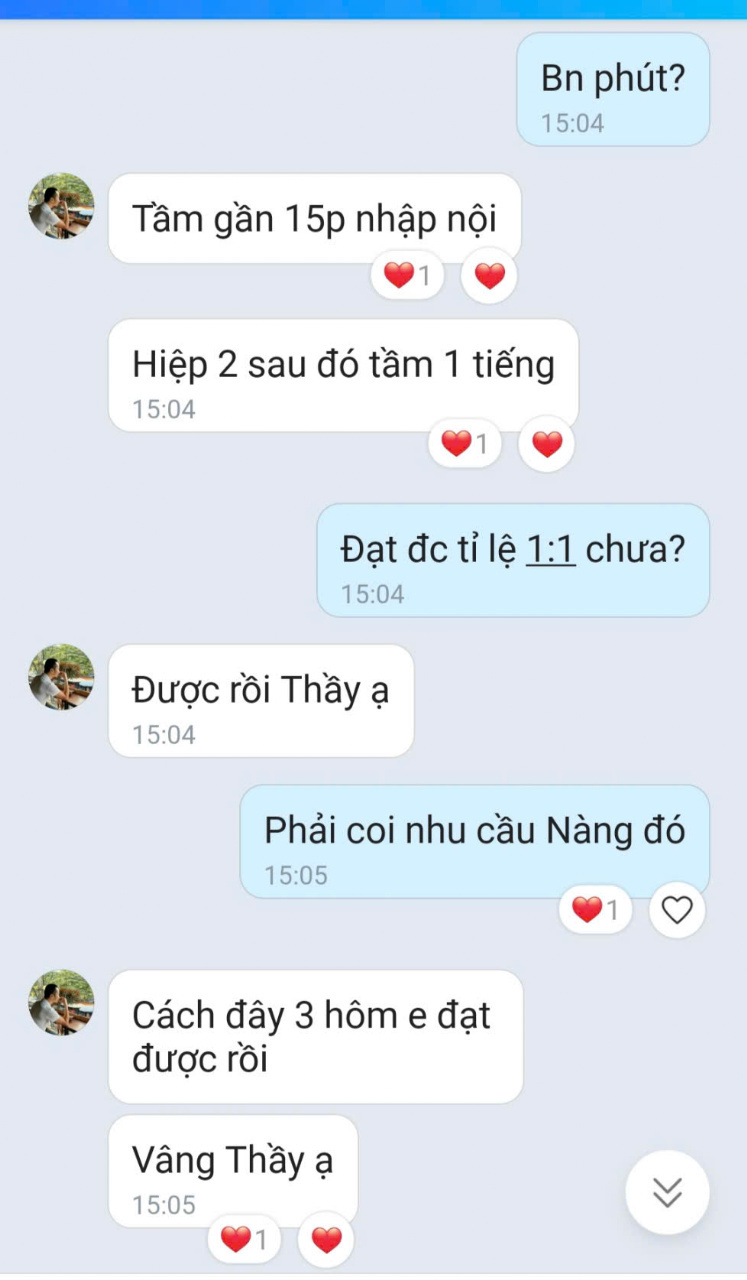React with heart to 'Phải coi nhu cầu Nàng đó'
This screenshot has width=747, height=1280.
click(x=677, y=910)
